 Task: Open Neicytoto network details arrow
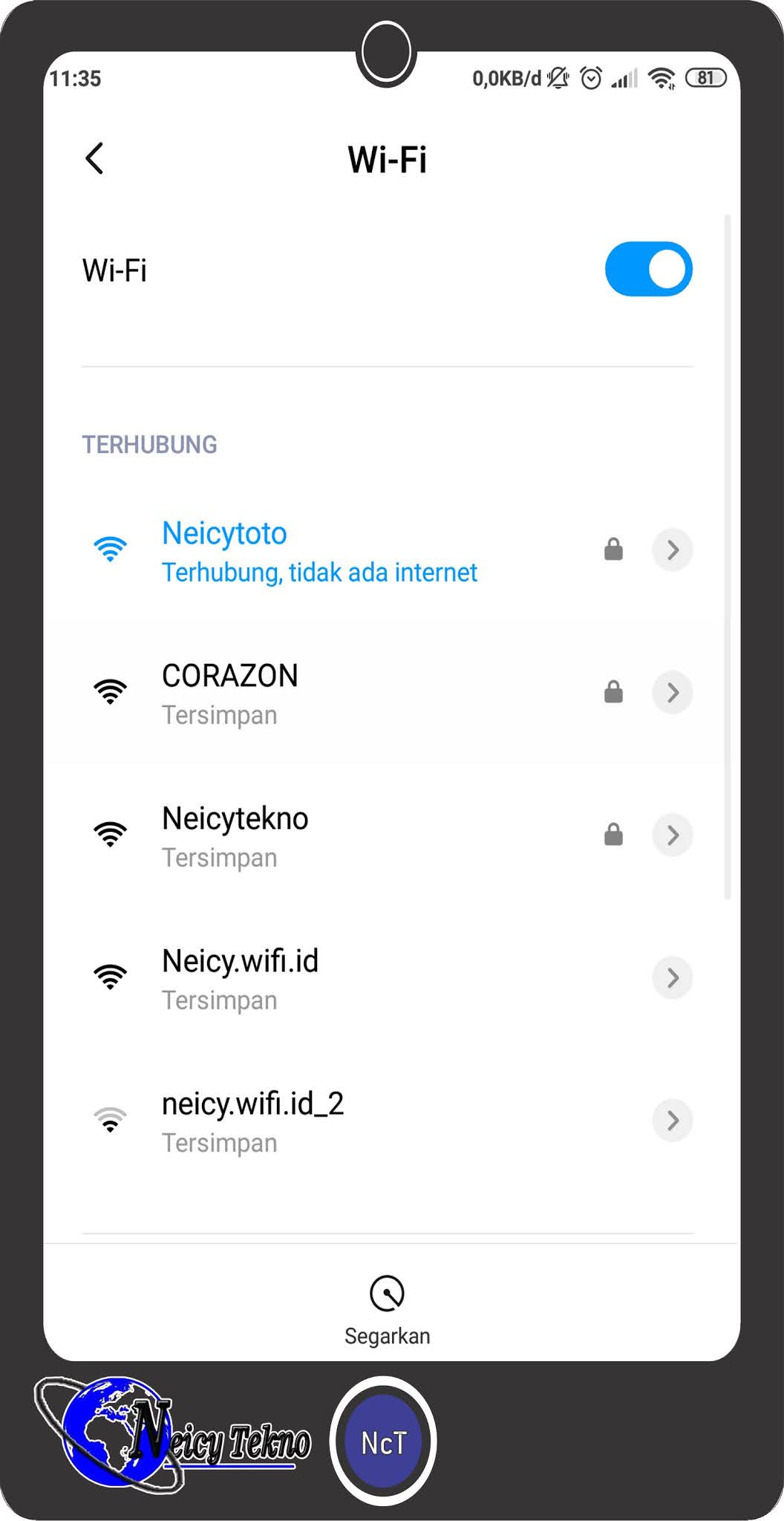pos(672,550)
